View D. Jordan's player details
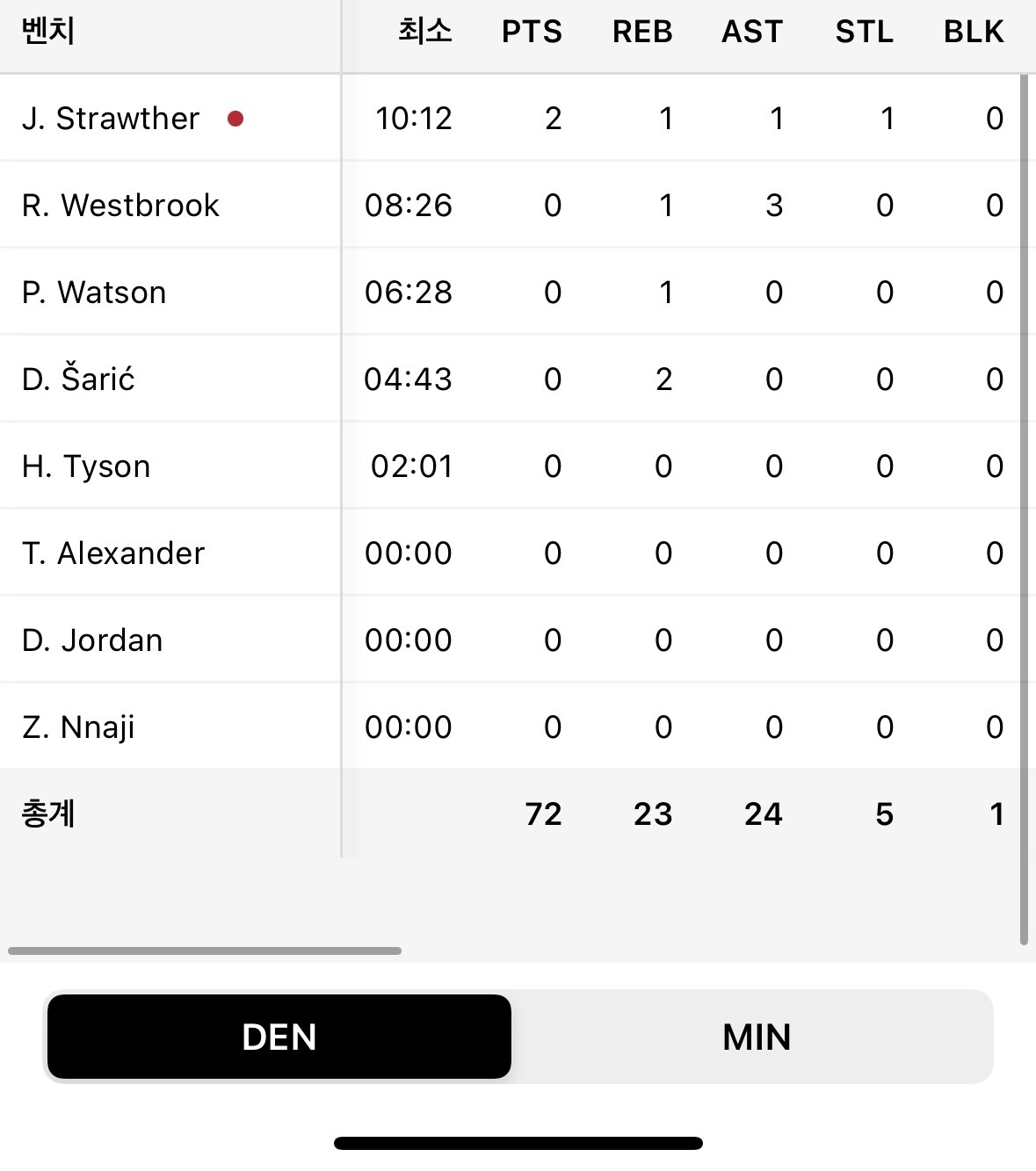 (92, 640)
